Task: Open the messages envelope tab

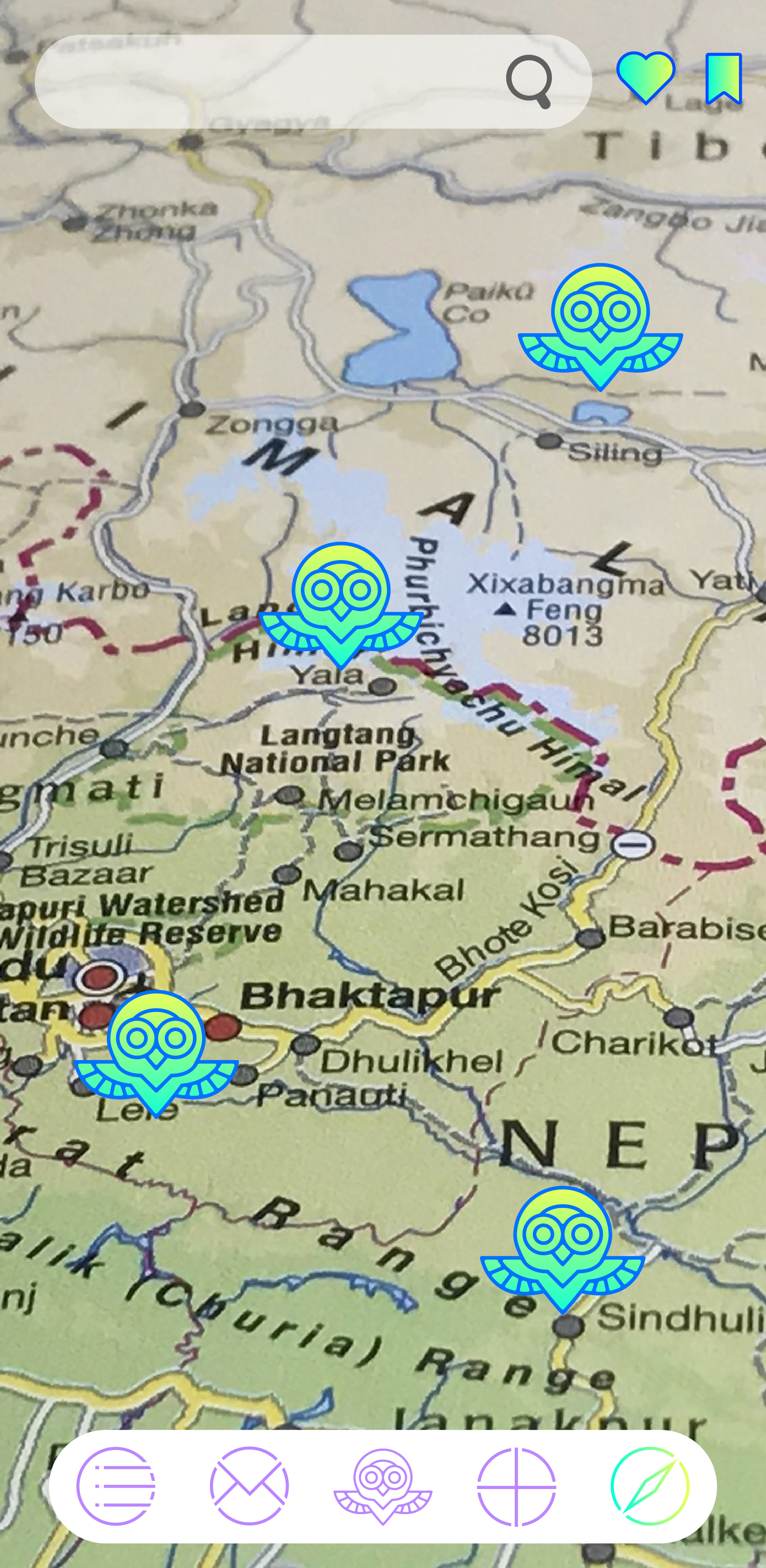Action: click(x=249, y=1486)
